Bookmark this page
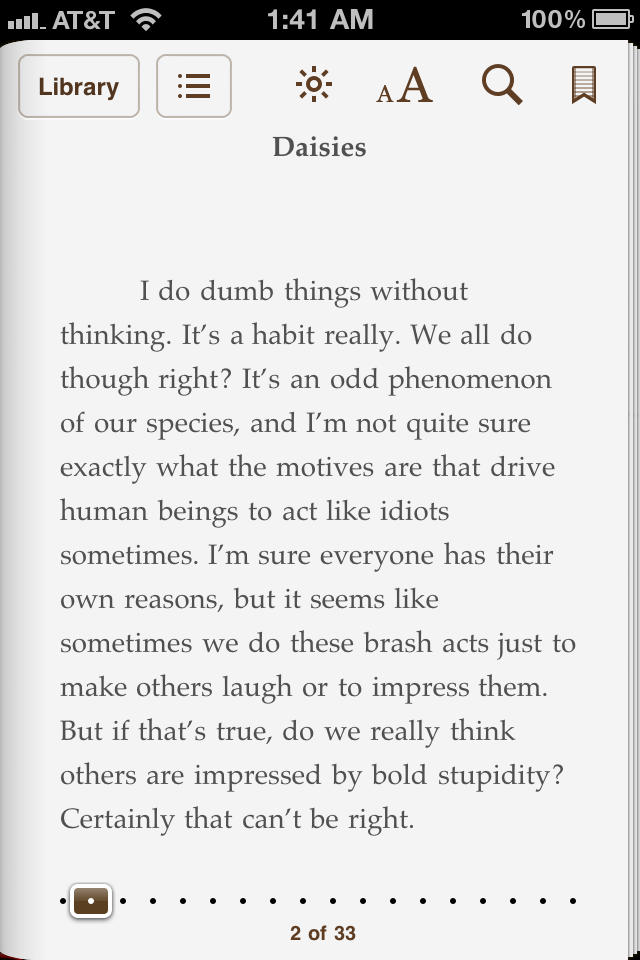This screenshot has height=960, width=640. coord(584,86)
